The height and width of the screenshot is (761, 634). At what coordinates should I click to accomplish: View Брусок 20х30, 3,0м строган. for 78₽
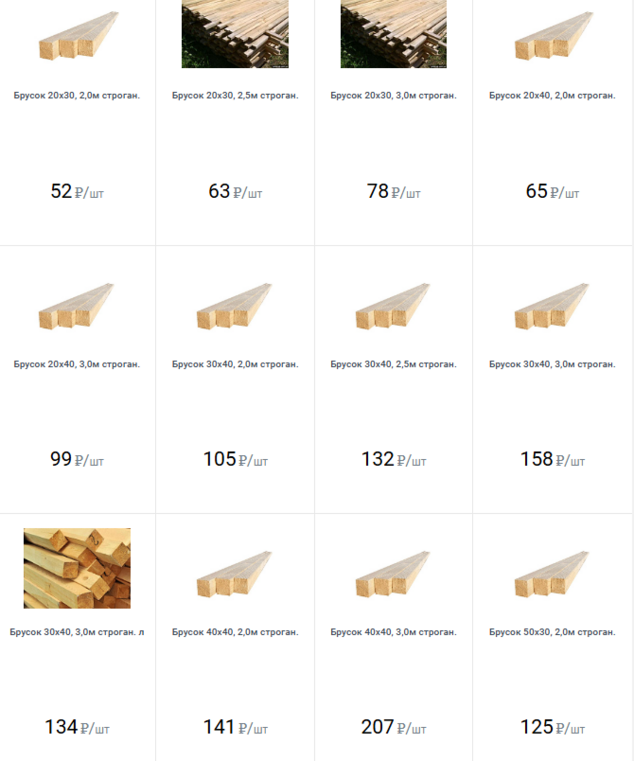click(393, 96)
